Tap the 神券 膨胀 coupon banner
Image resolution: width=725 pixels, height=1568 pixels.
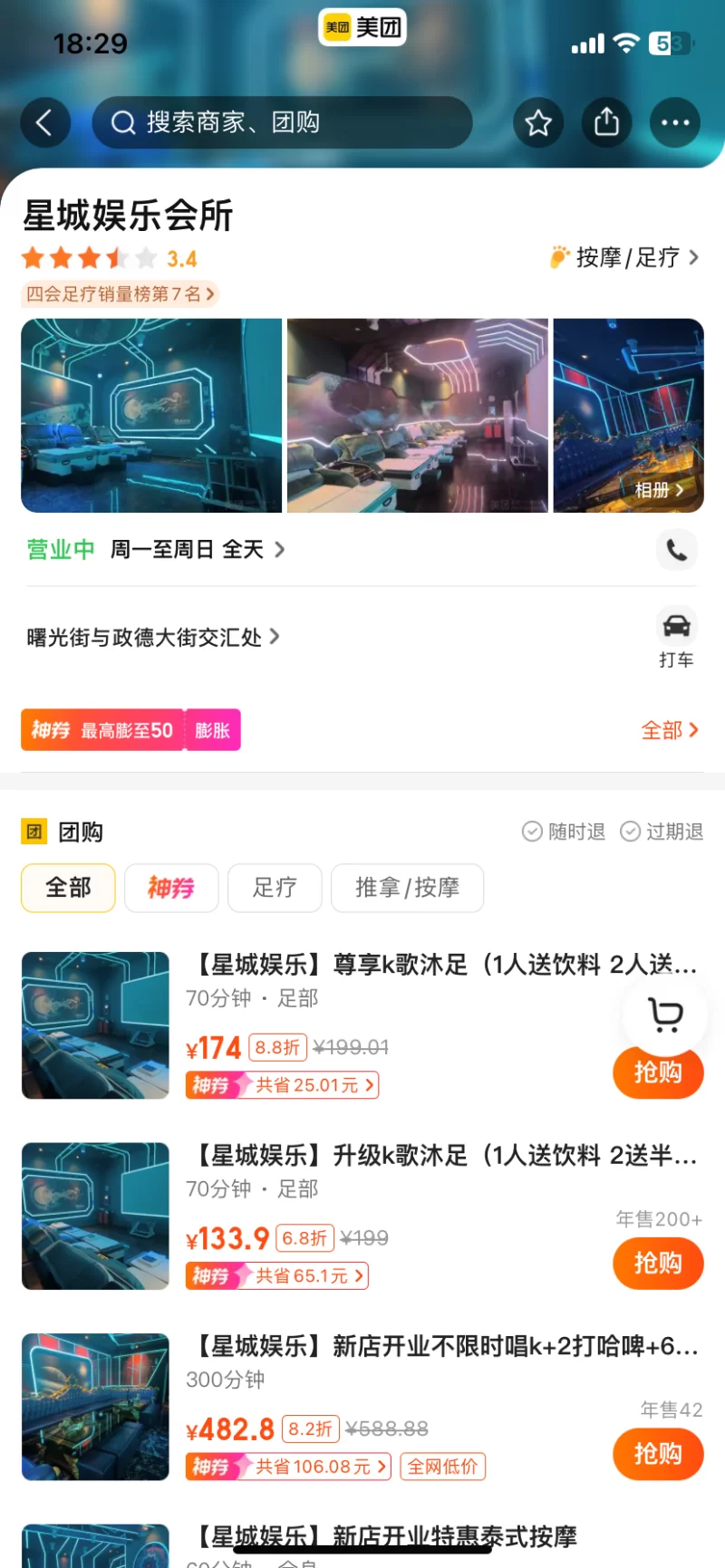130,730
